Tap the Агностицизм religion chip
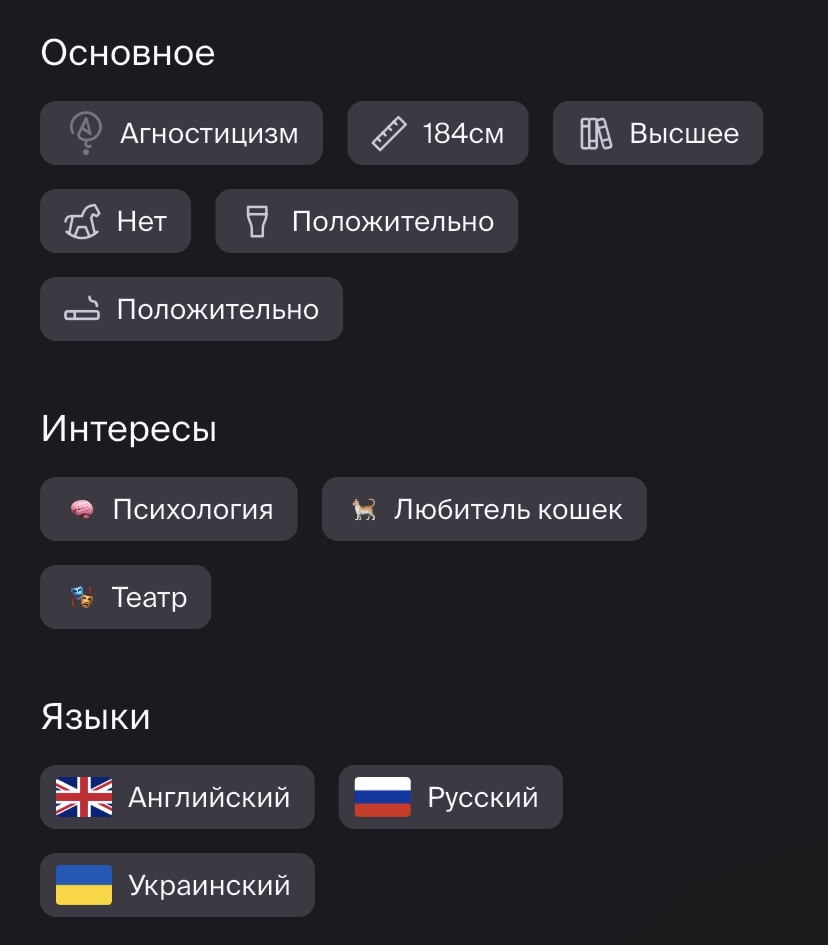Image resolution: width=828 pixels, height=945 pixels. point(181,133)
